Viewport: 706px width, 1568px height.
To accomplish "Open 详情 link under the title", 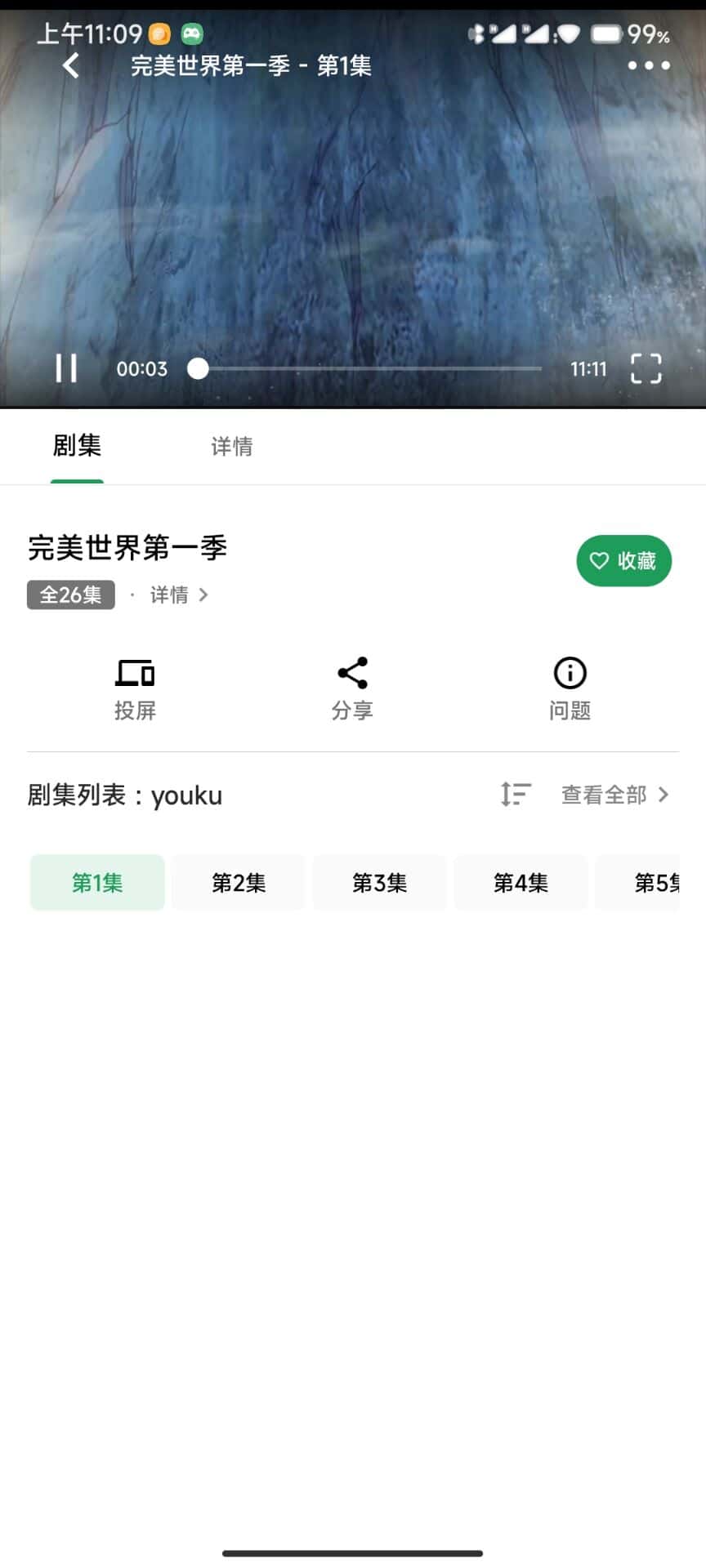I will click(x=178, y=595).
